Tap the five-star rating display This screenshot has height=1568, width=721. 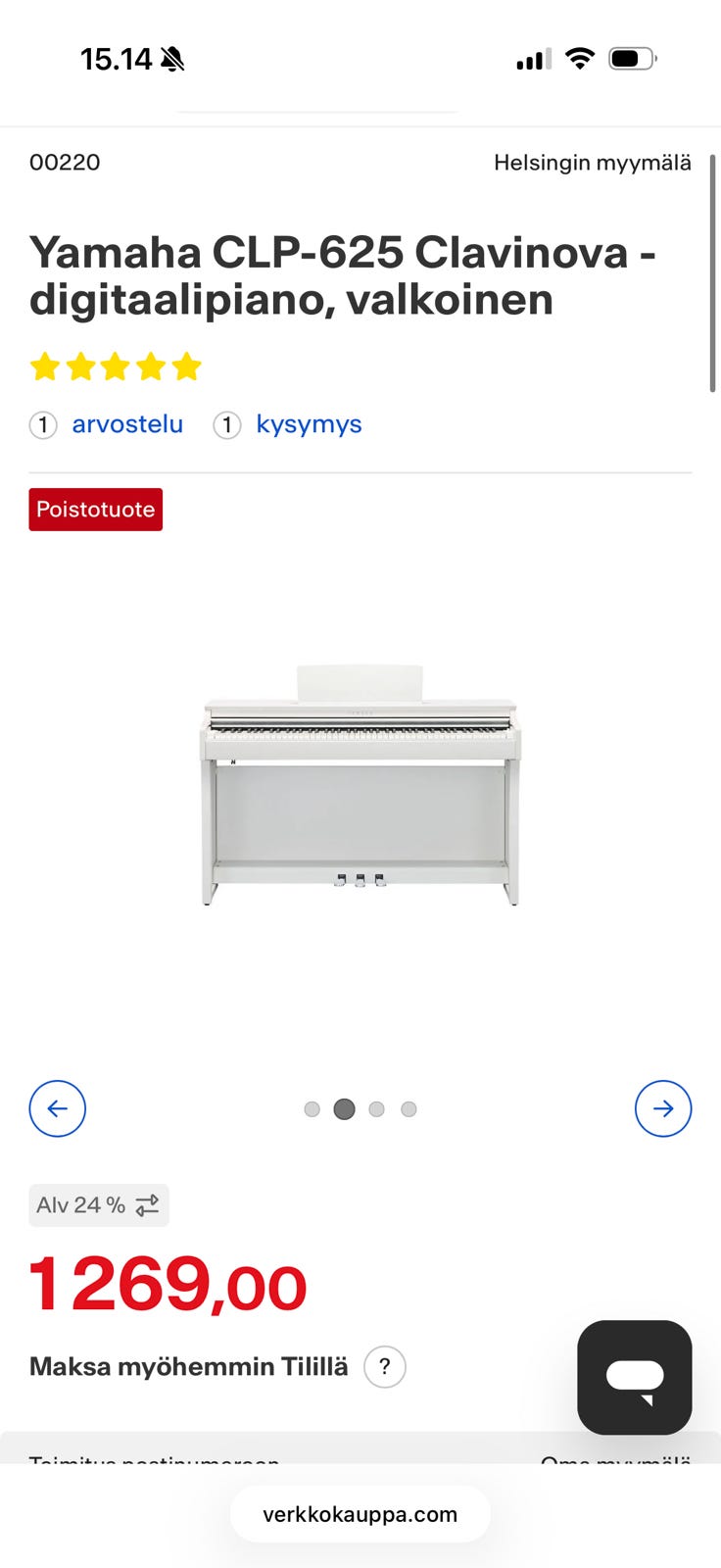pos(115,366)
